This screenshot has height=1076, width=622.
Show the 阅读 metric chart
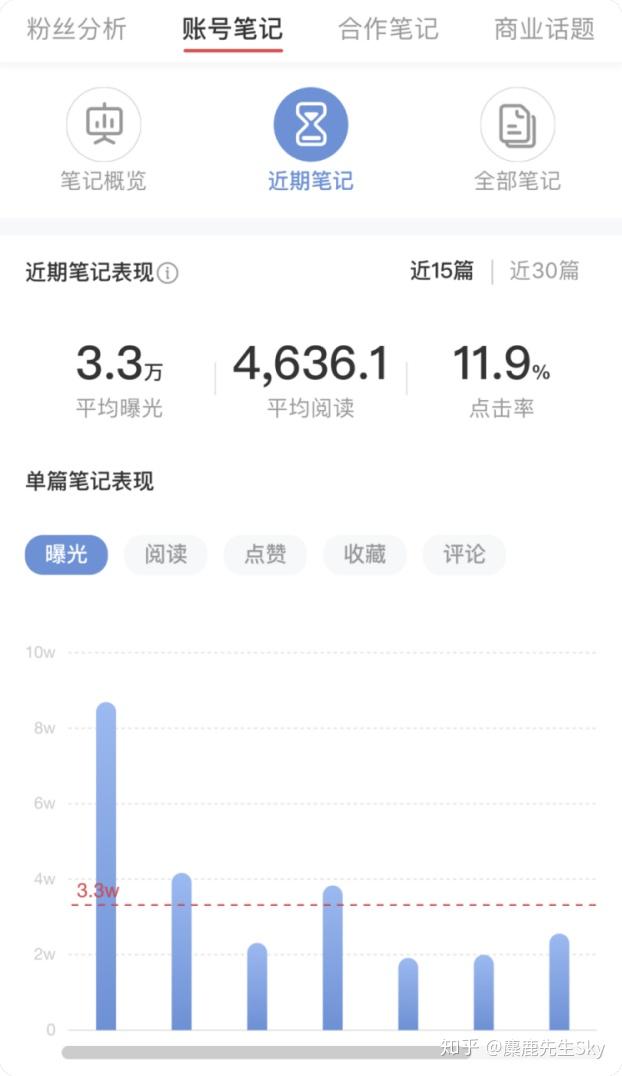point(165,554)
